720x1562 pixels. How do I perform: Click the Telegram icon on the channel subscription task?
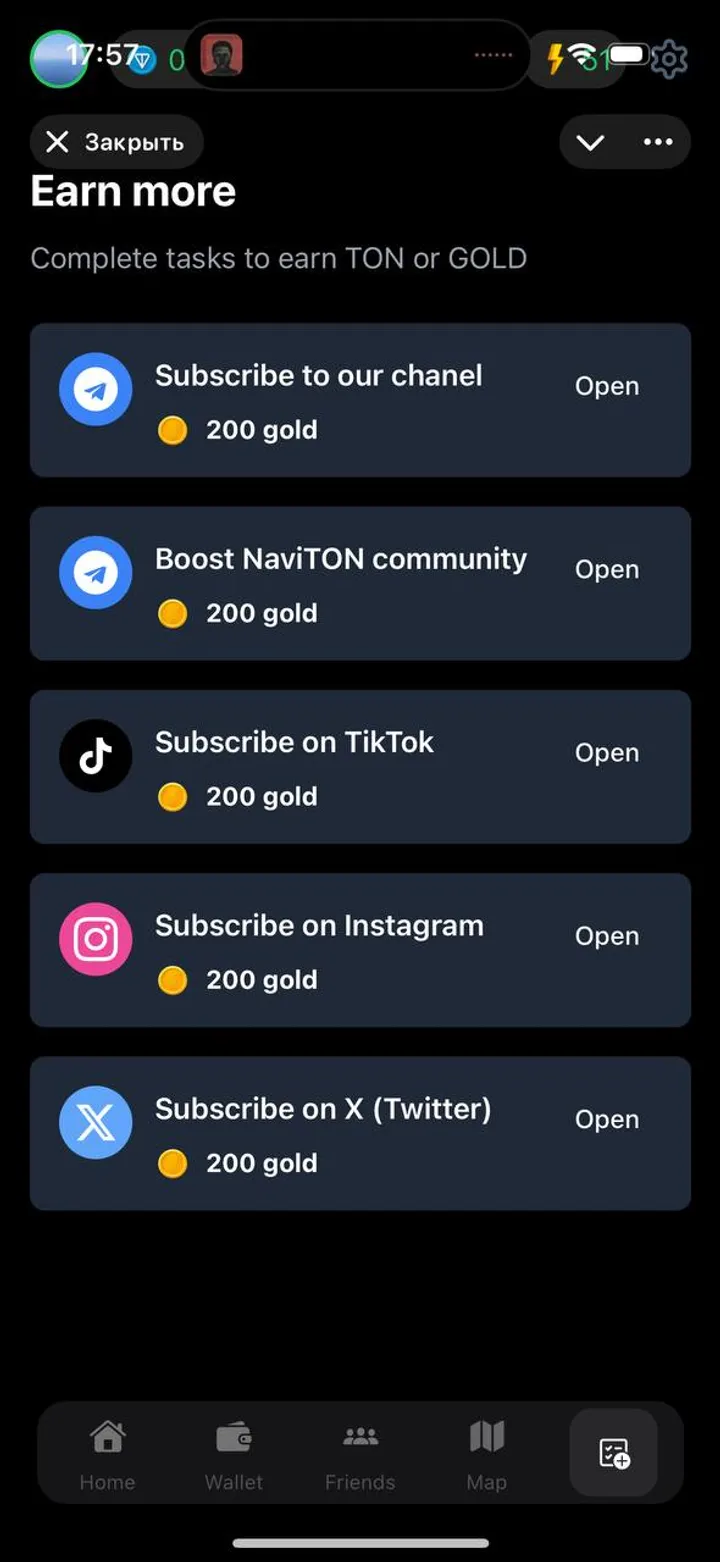point(95,389)
